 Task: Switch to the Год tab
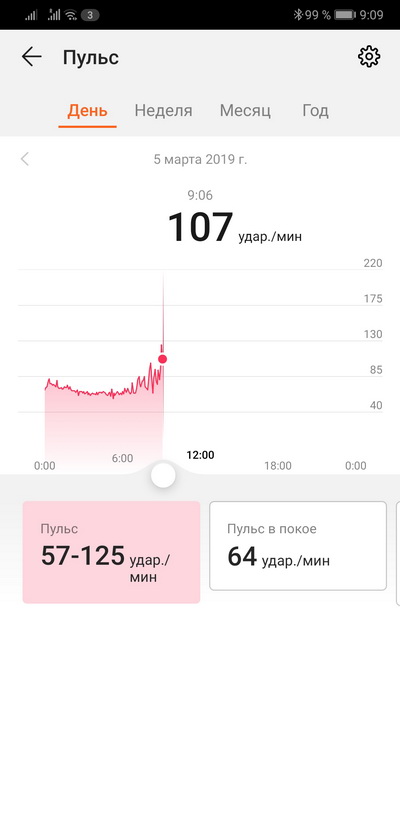tap(315, 111)
